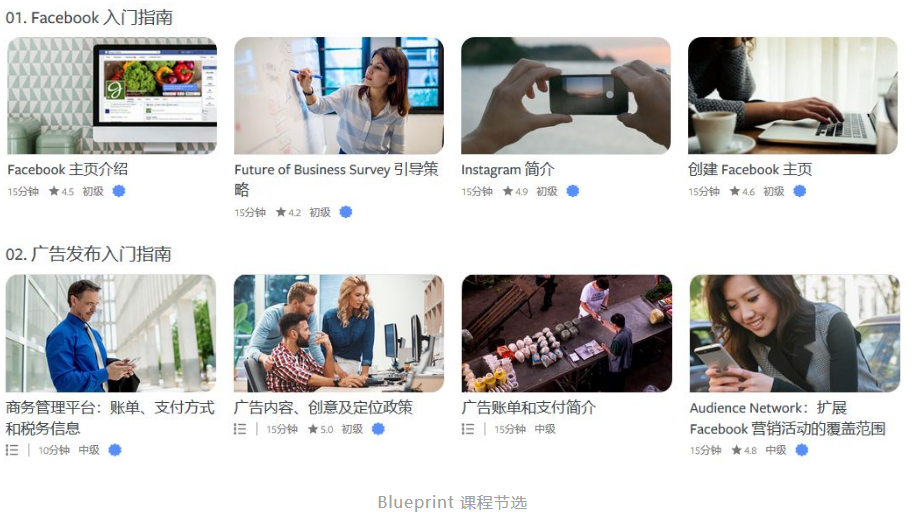Image resolution: width=913 pixels, height=521 pixels.
Task: Open the 创建 Facebook 主页 course
Action: tap(792, 96)
